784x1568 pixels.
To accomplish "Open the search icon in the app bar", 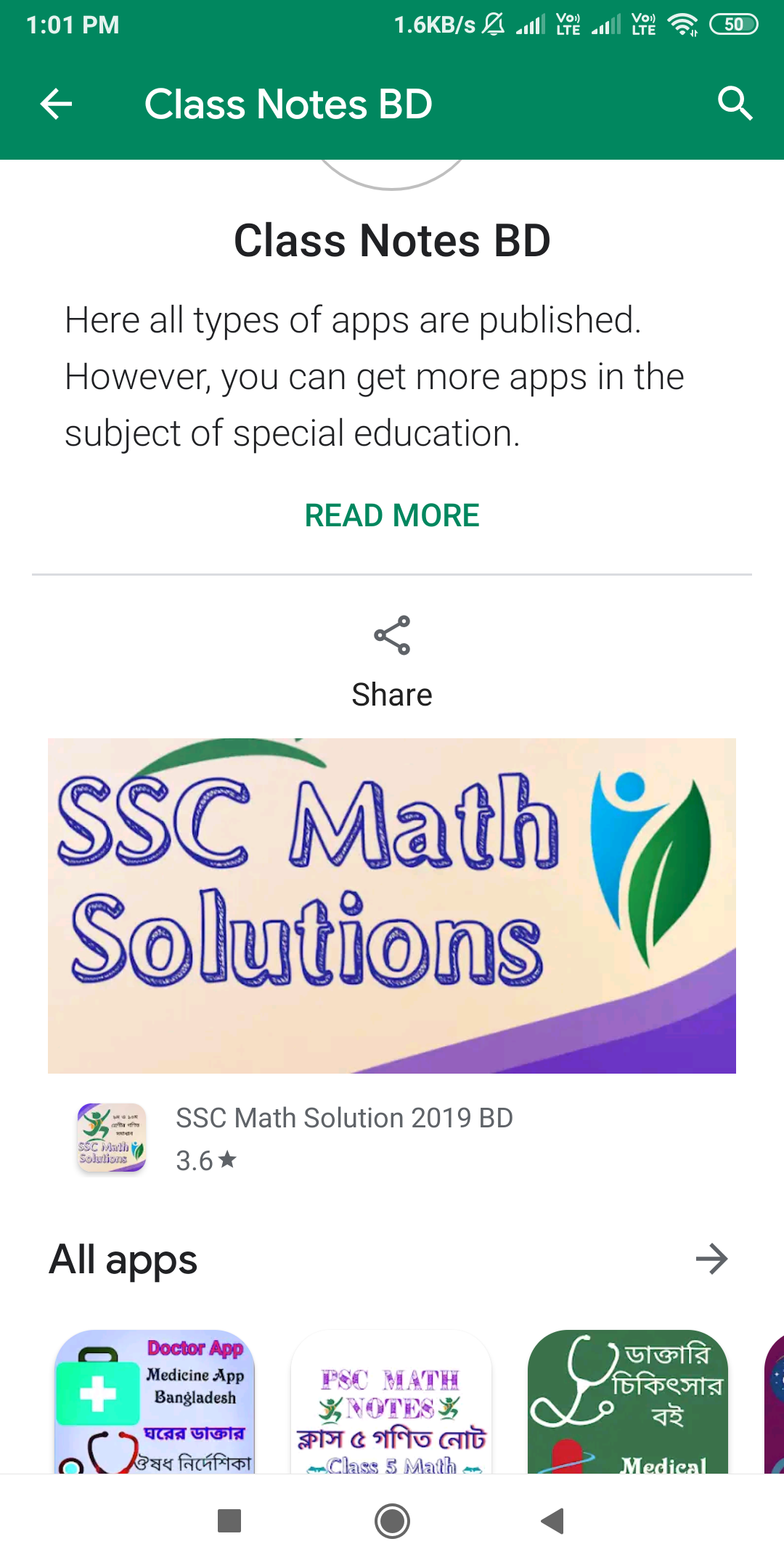I will (735, 104).
